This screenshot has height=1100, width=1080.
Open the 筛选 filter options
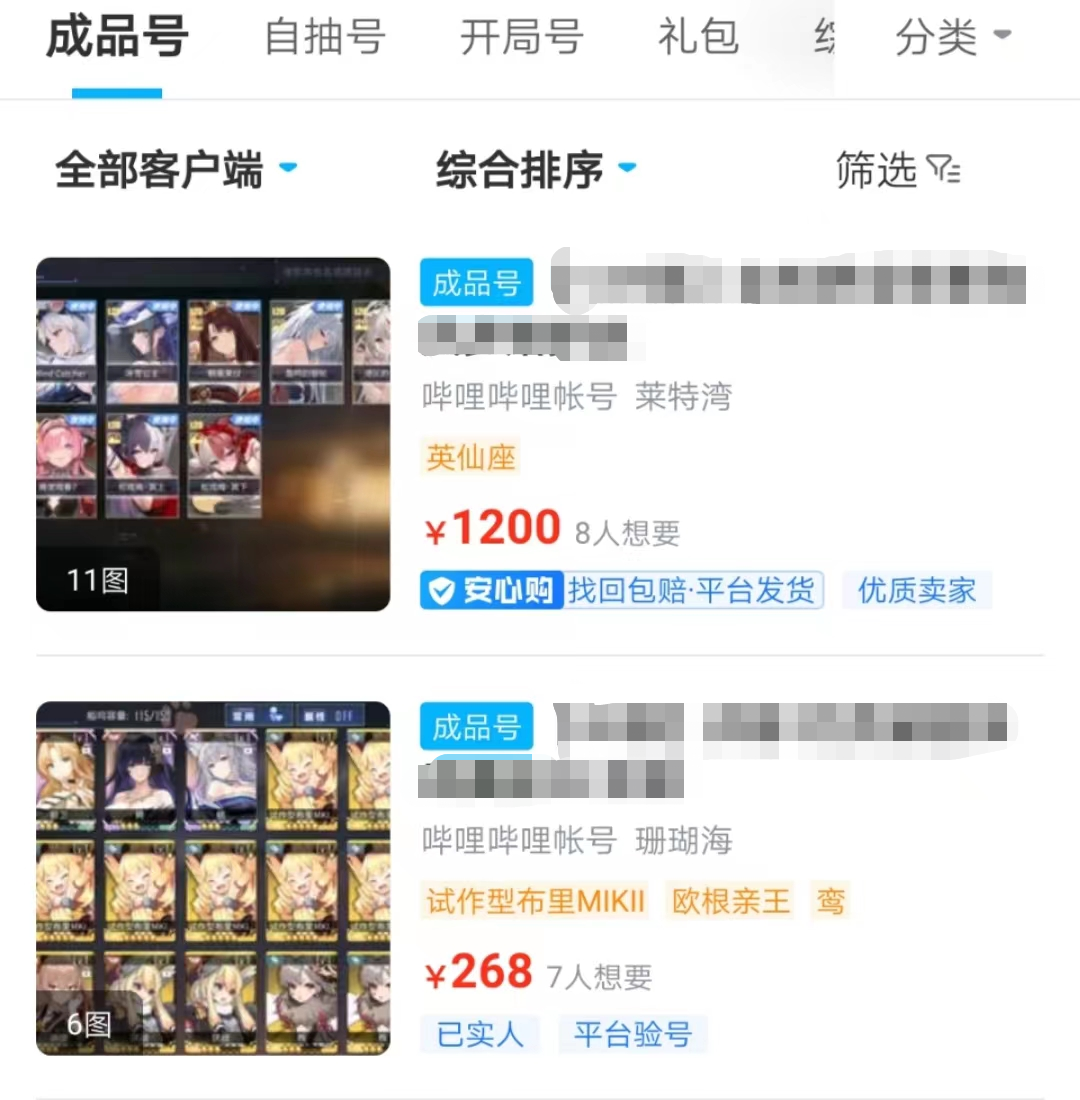click(897, 170)
